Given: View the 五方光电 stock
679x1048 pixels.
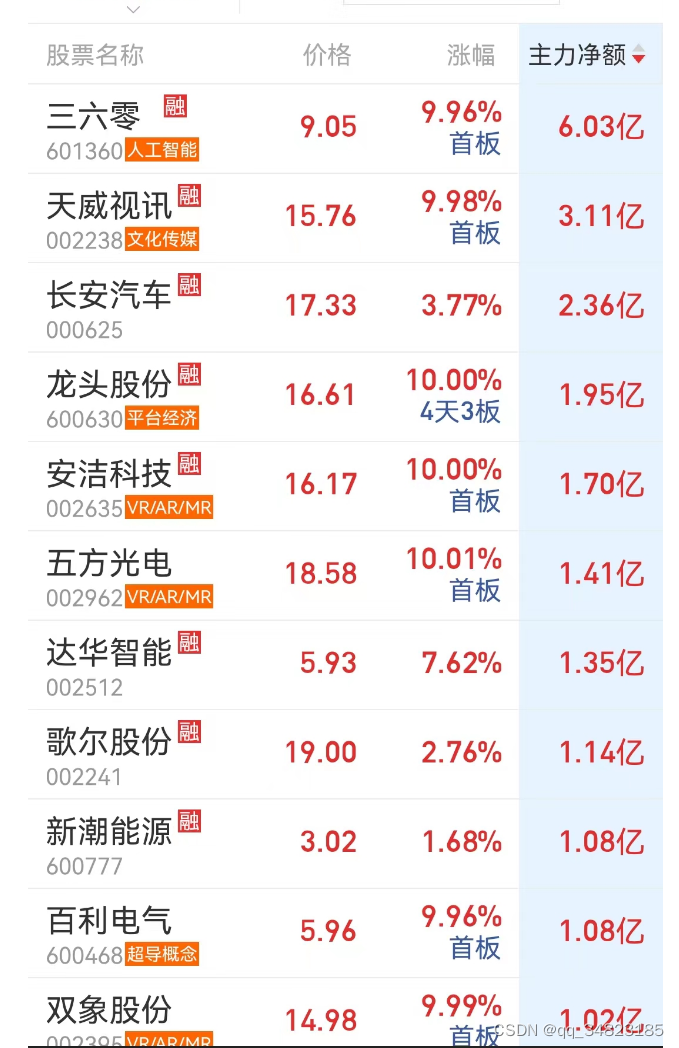Looking at the screenshot, I should click(109, 564).
